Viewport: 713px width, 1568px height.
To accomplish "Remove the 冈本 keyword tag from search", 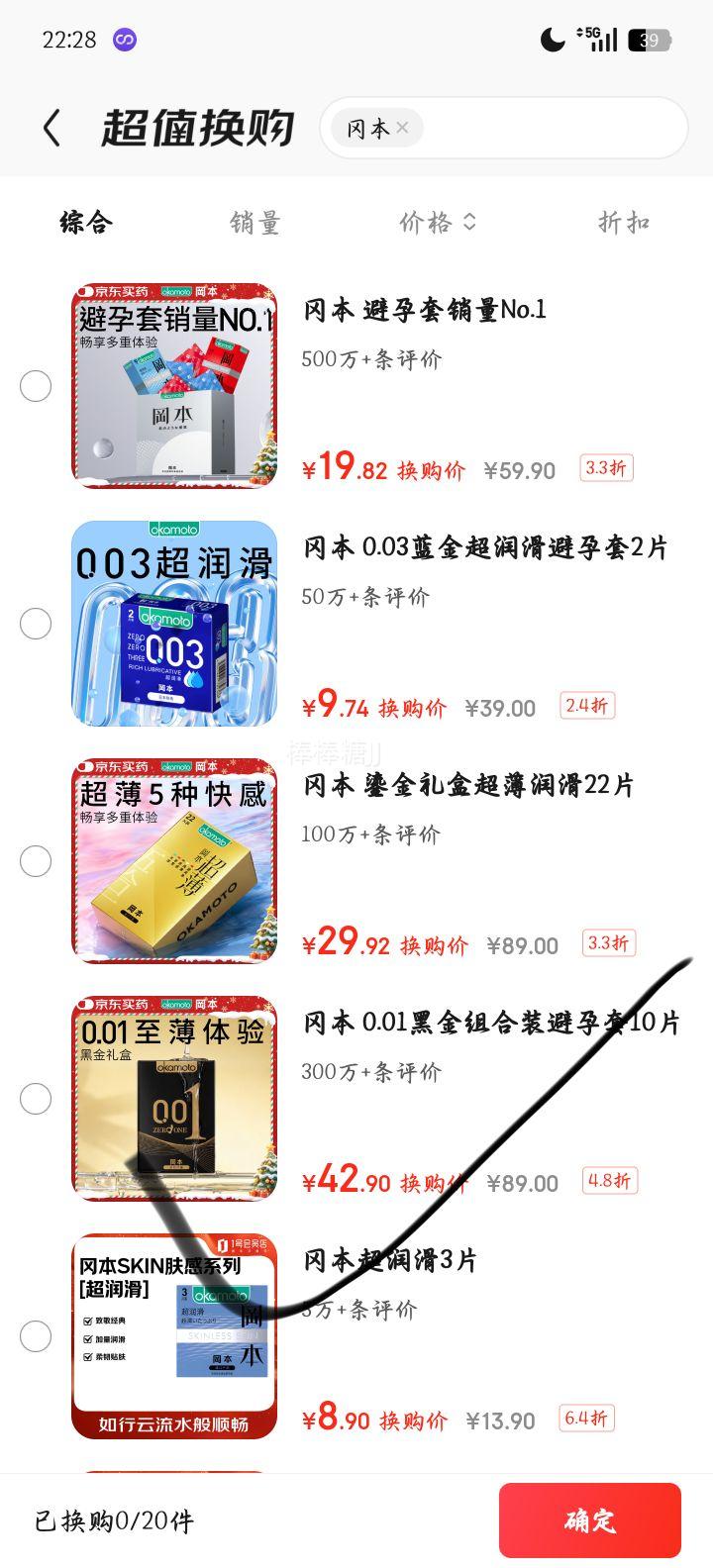I will tap(403, 127).
